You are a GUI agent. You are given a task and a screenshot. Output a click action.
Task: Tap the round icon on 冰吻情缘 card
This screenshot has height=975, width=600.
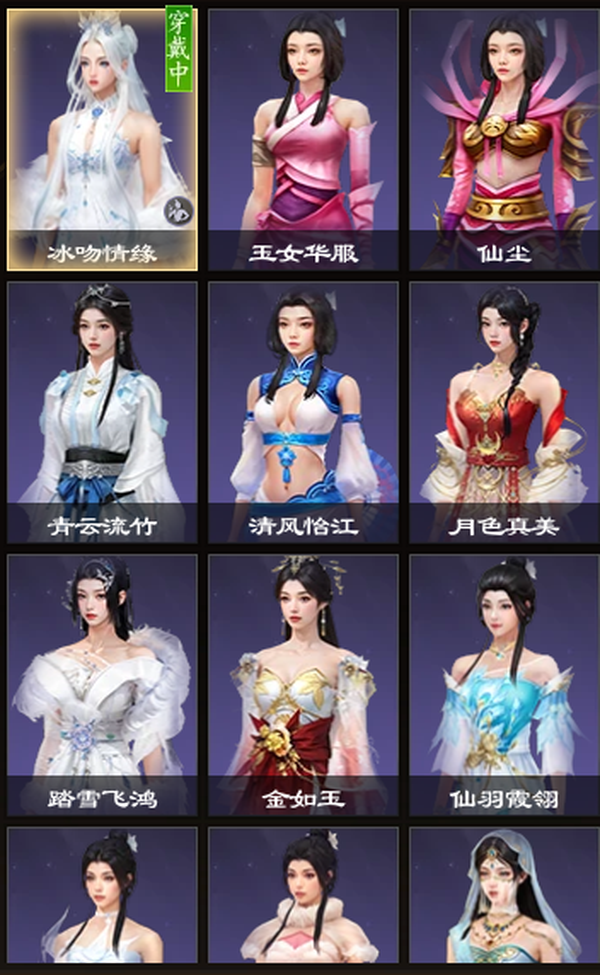(178, 211)
